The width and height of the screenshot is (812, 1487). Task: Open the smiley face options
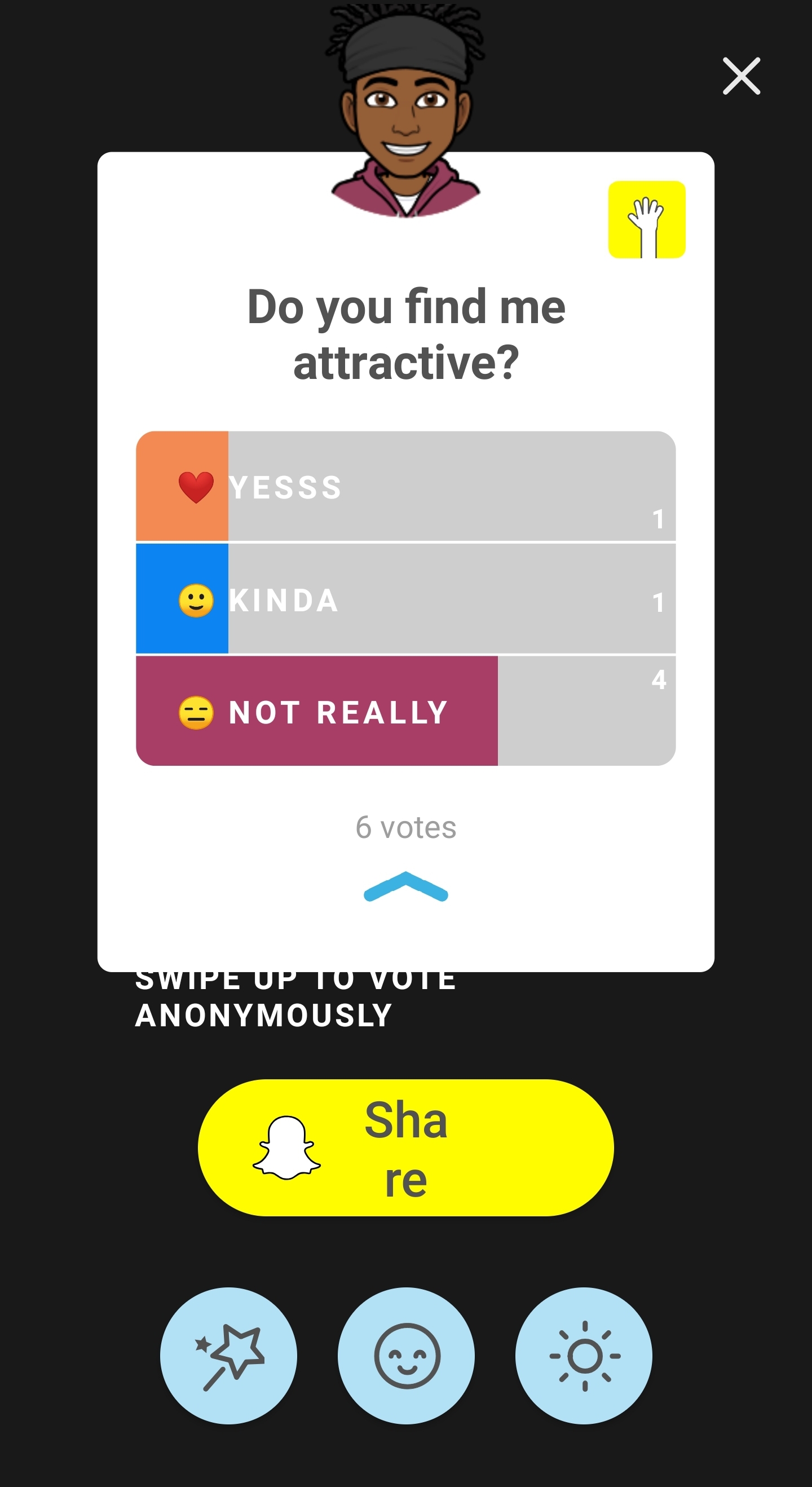[407, 1356]
